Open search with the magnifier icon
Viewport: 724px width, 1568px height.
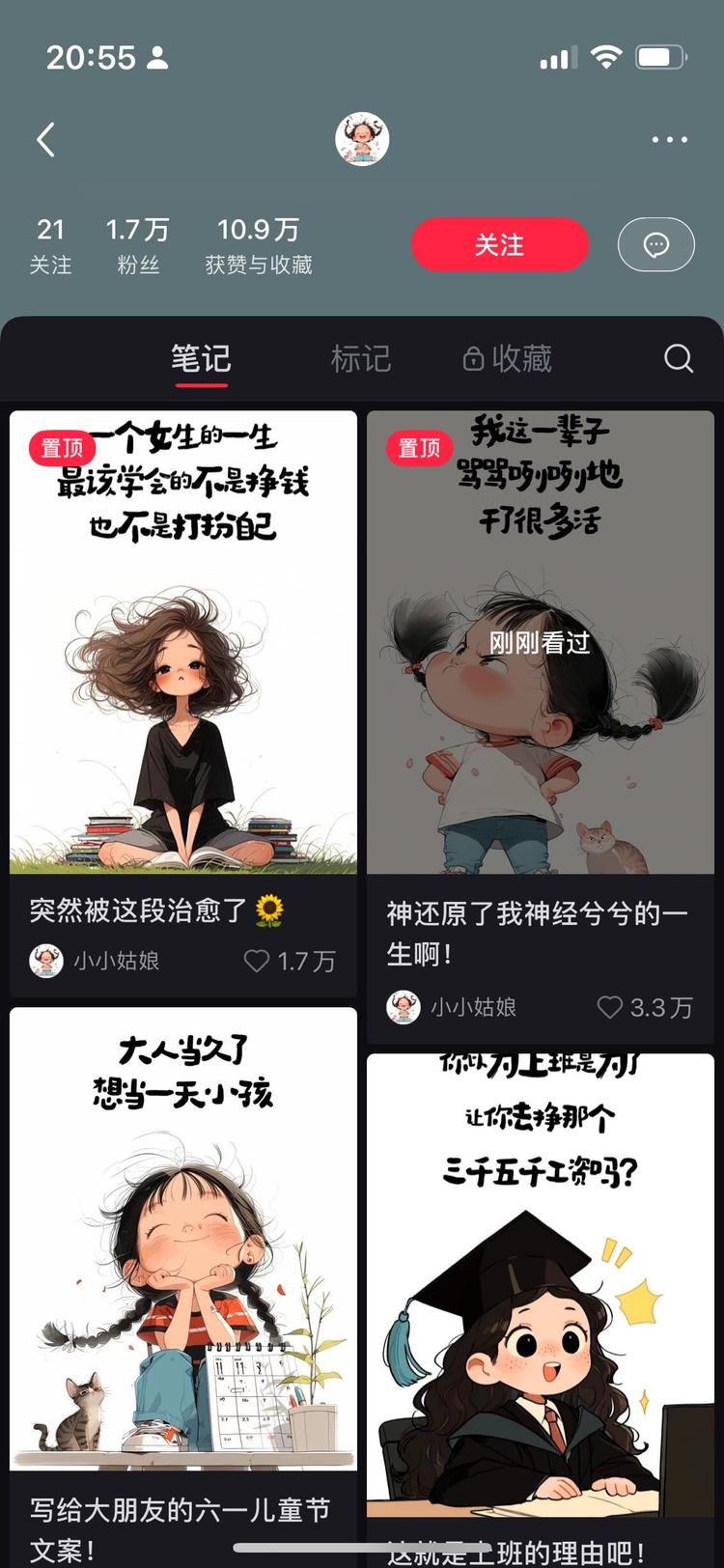[679, 358]
